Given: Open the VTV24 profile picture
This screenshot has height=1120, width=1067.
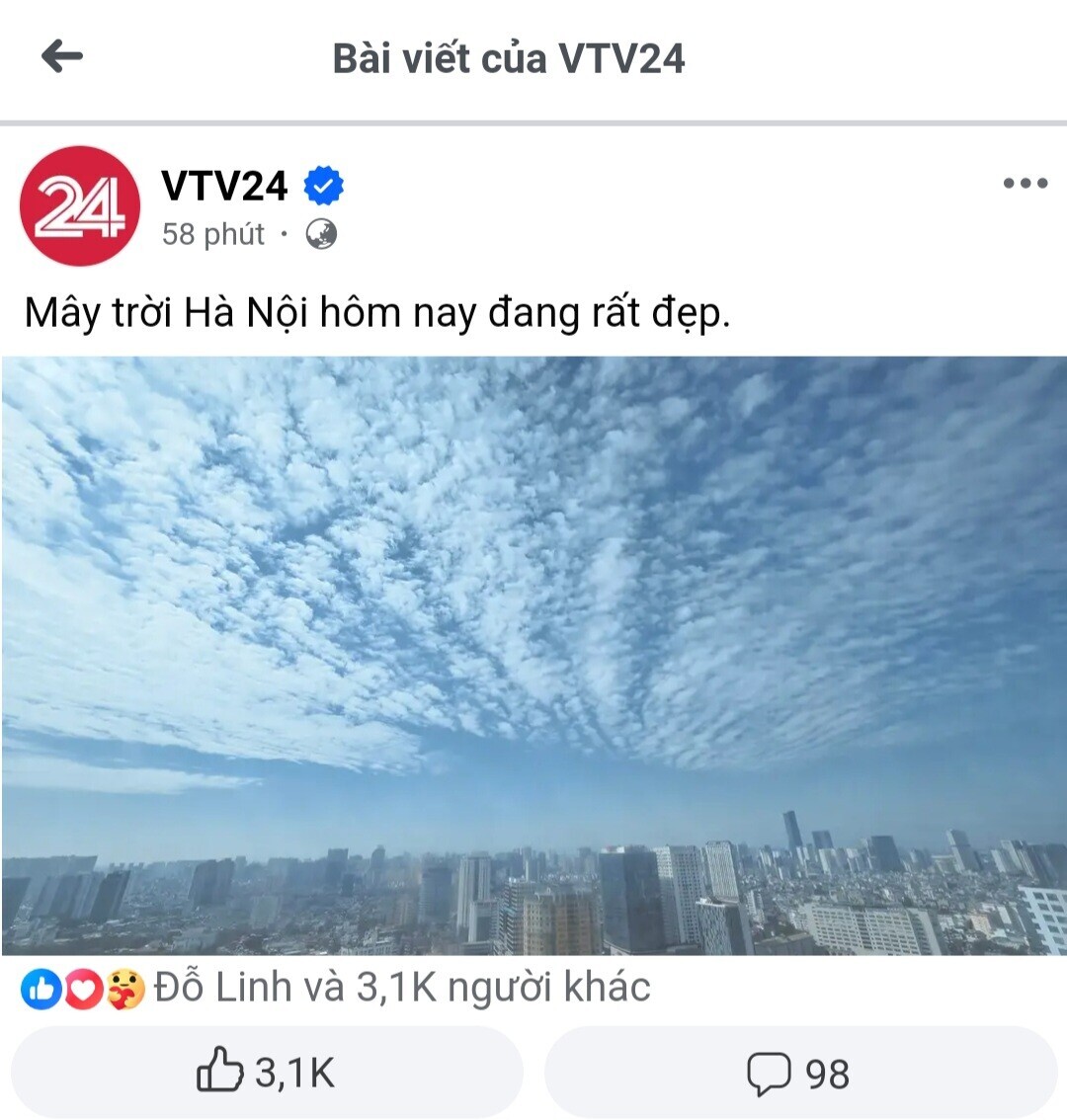Looking at the screenshot, I should [79, 205].
